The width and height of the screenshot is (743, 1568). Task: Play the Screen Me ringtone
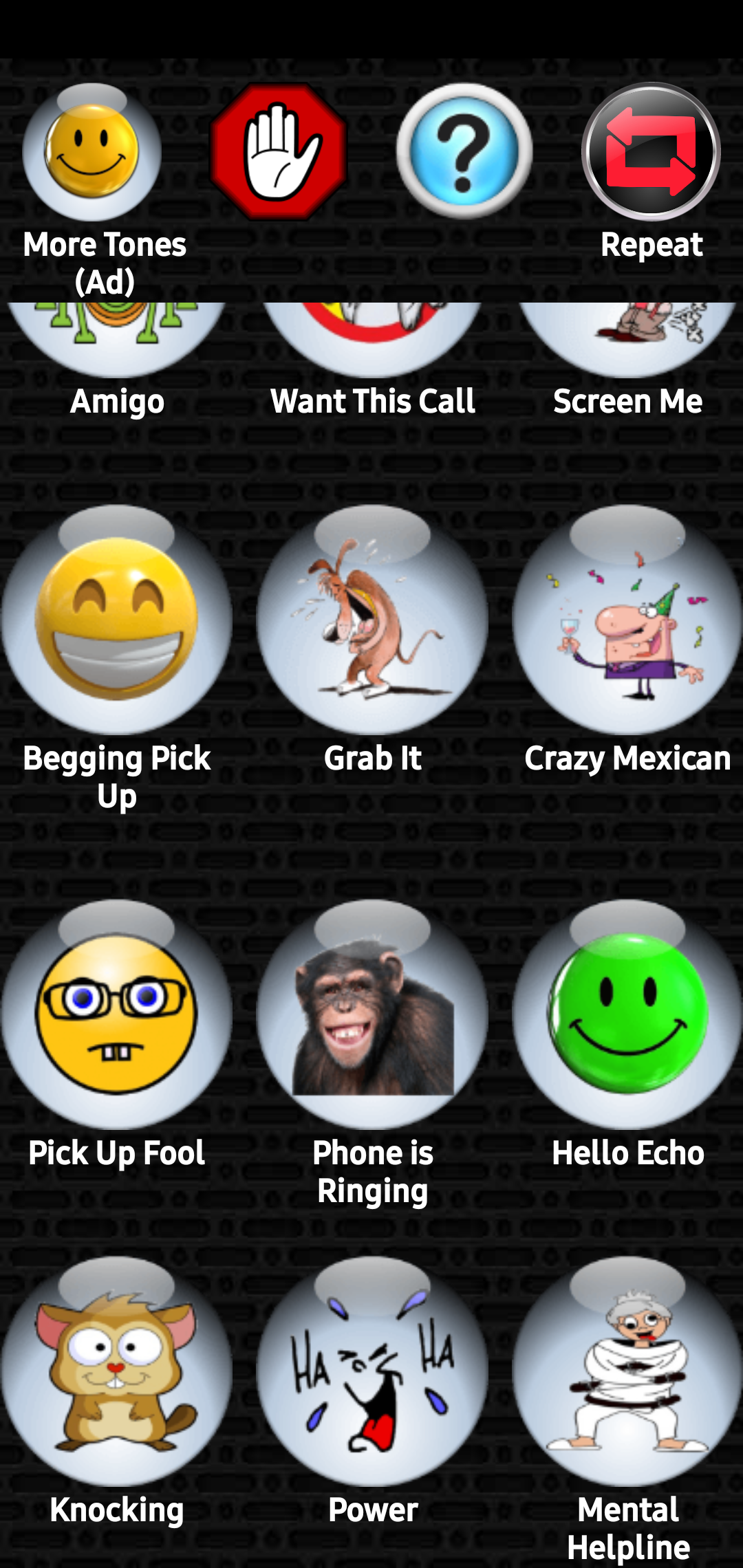tap(627, 340)
